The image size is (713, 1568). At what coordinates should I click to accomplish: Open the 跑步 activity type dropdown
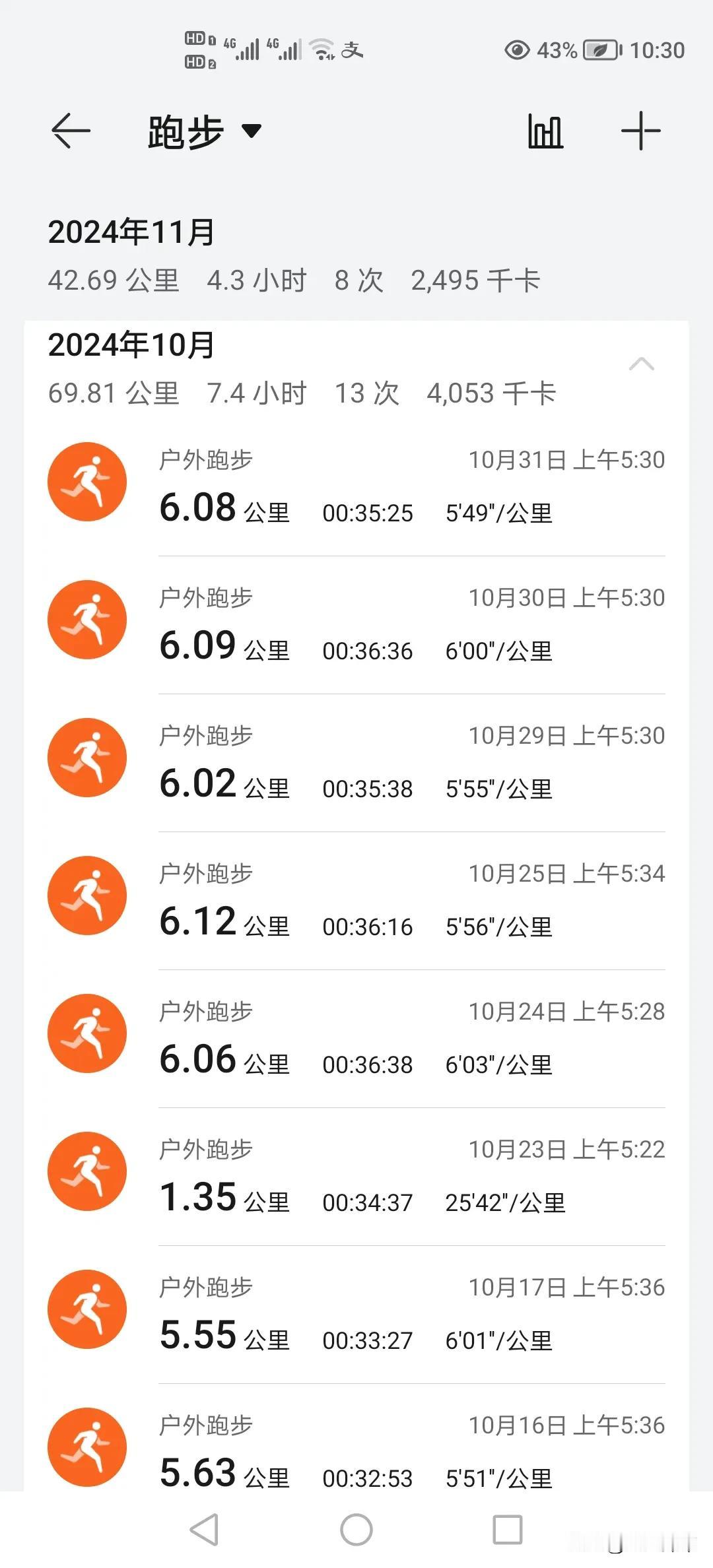coord(205,131)
